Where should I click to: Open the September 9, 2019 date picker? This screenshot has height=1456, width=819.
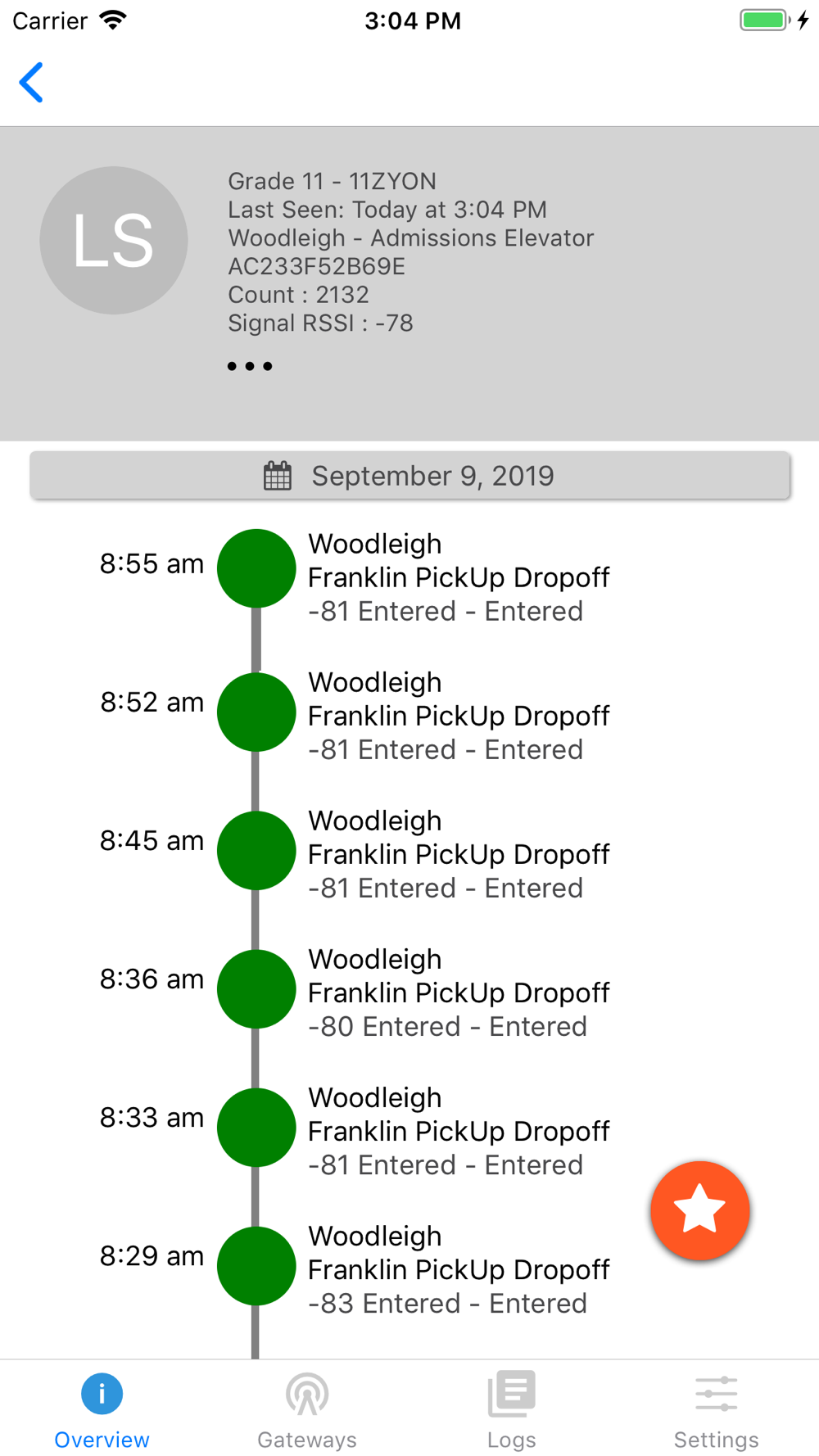[x=410, y=476]
